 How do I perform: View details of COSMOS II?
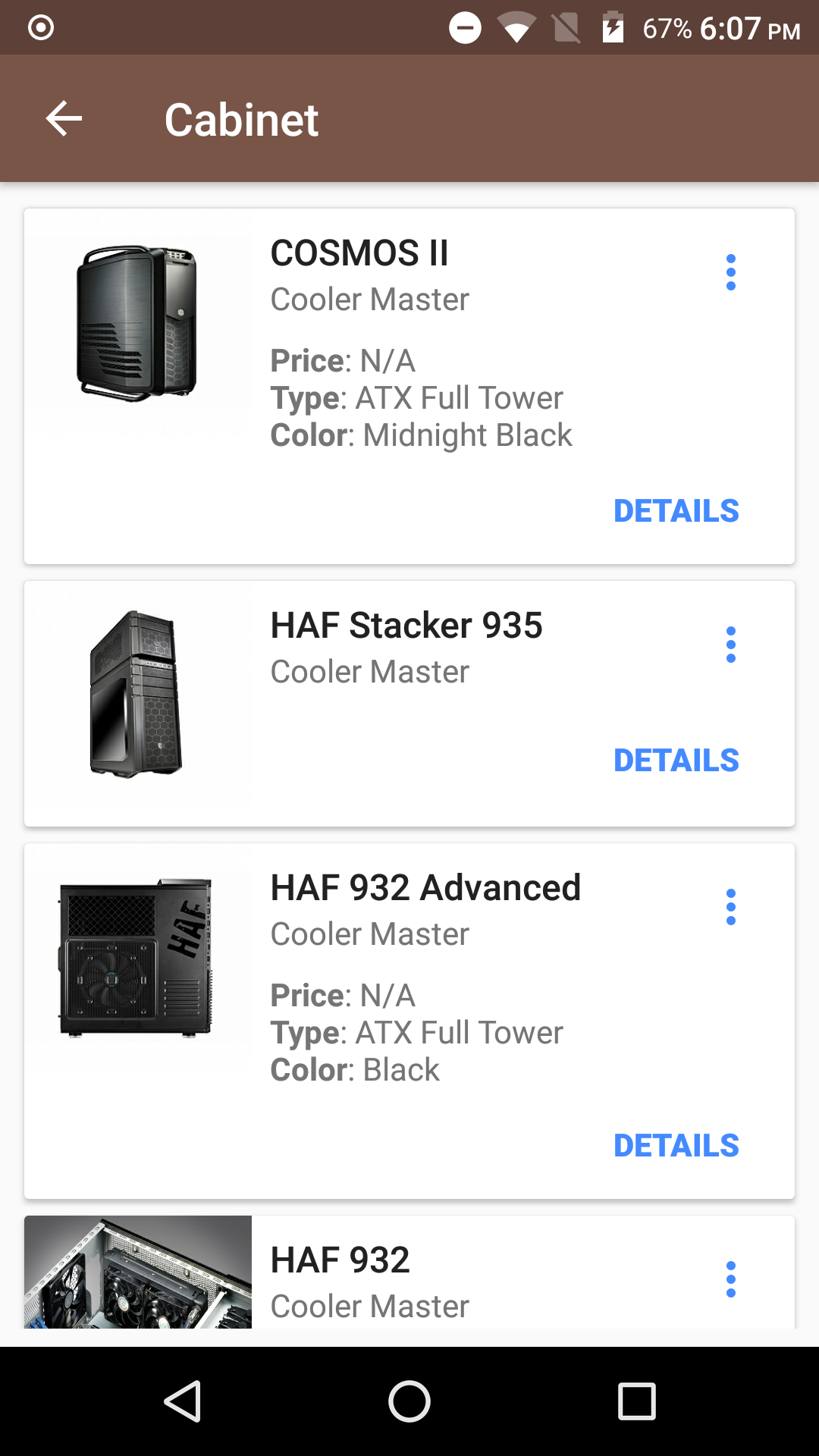click(x=676, y=511)
